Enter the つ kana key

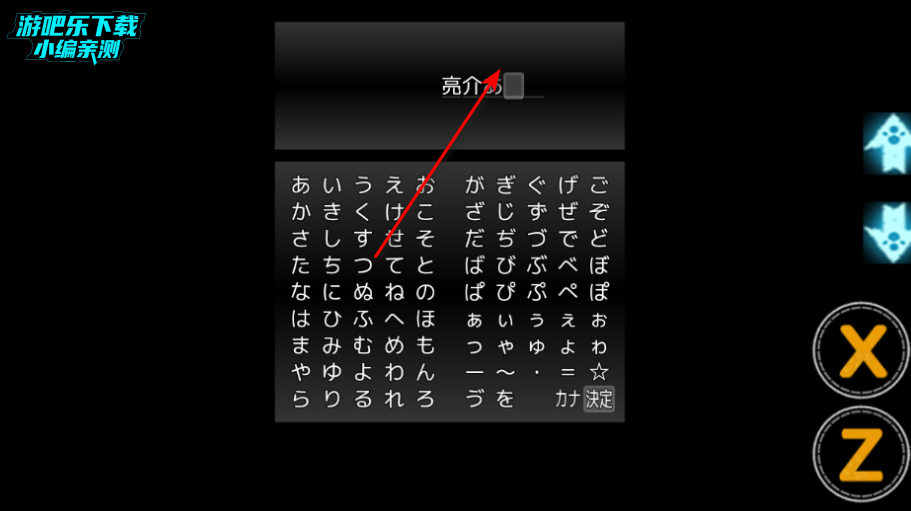click(x=363, y=265)
